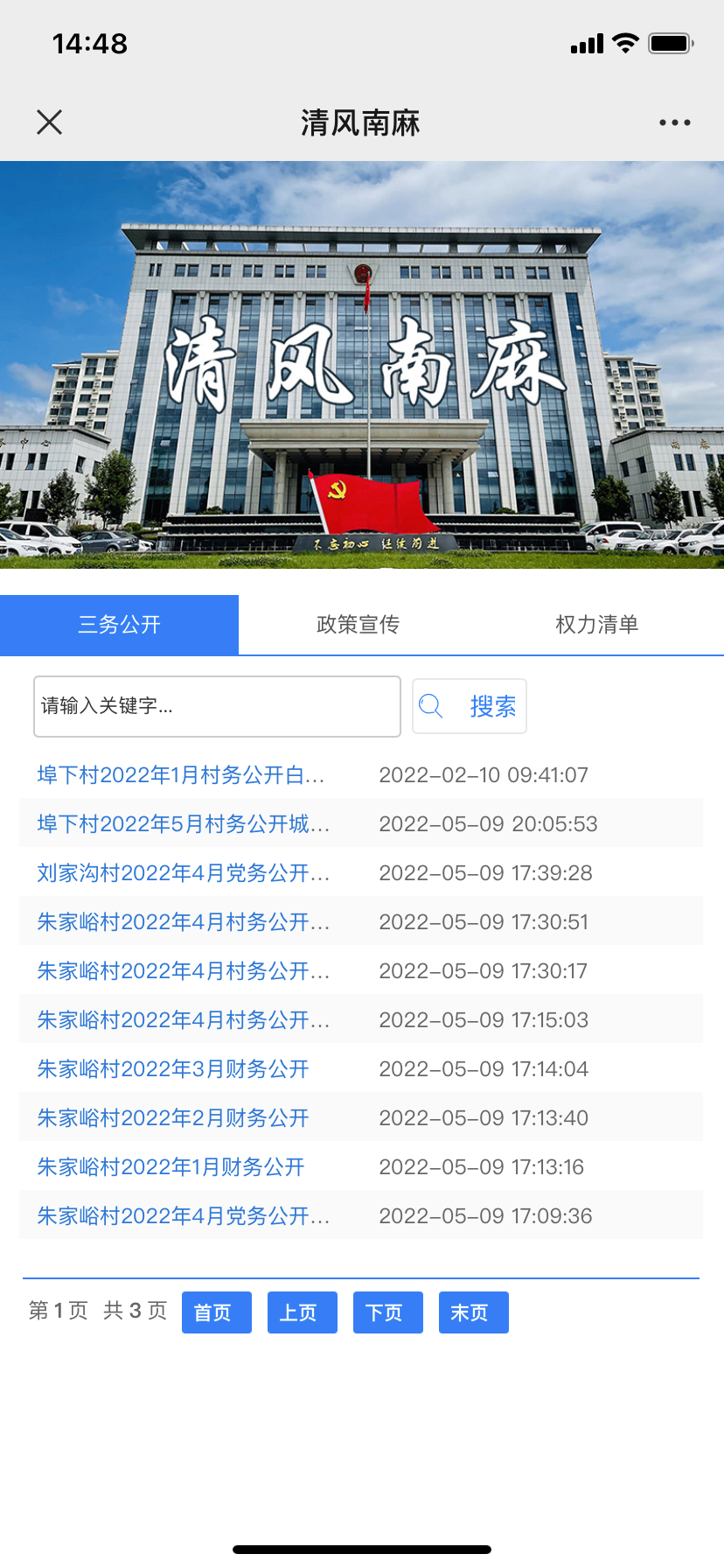Screen dimensions: 724x1568
Task: Open 朱家峪村2022年3月财务公开
Action: pyautogui.click(x=173, y=1069)
